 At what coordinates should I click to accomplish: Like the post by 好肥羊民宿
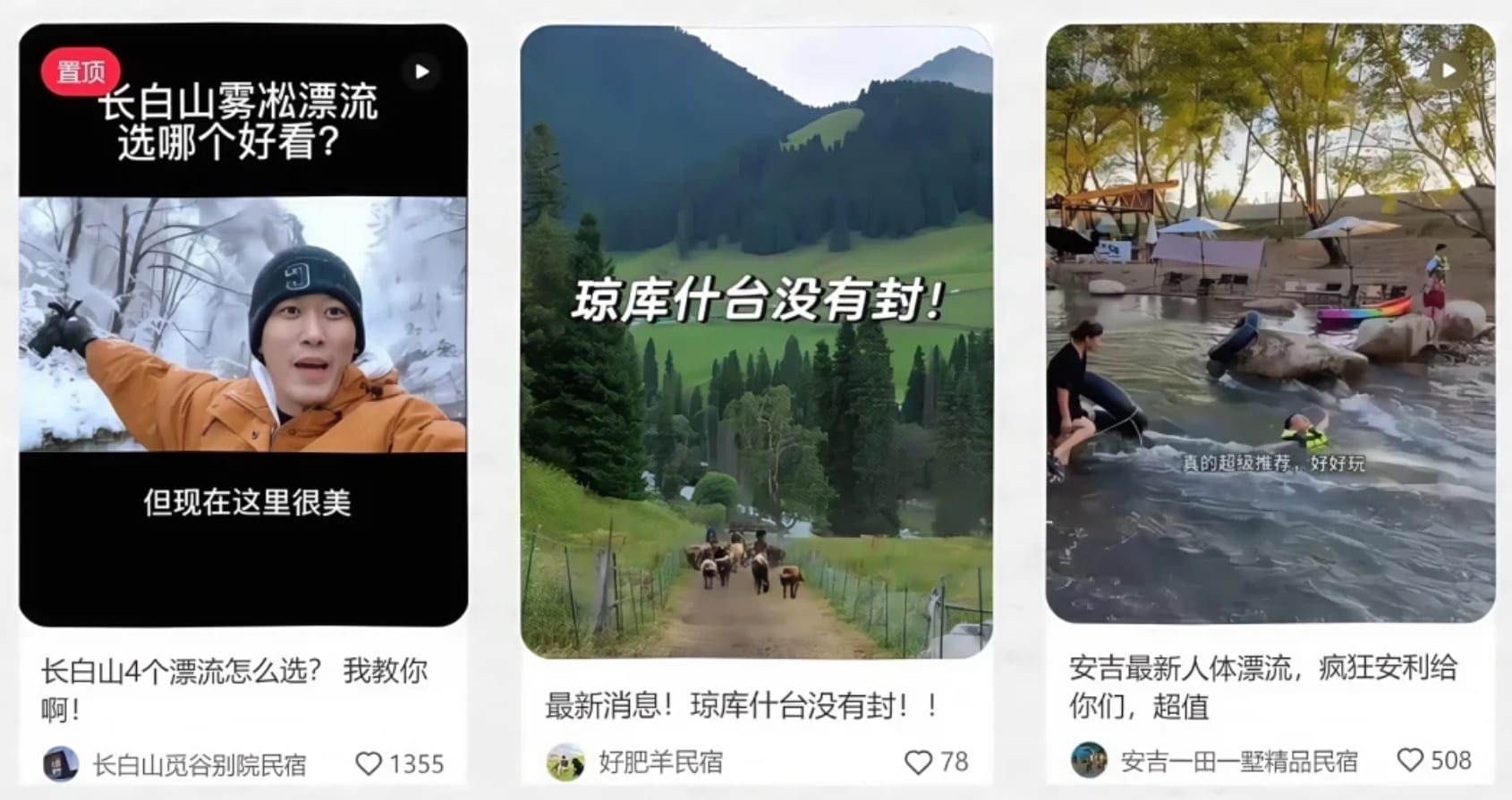[x=918, y=762]
